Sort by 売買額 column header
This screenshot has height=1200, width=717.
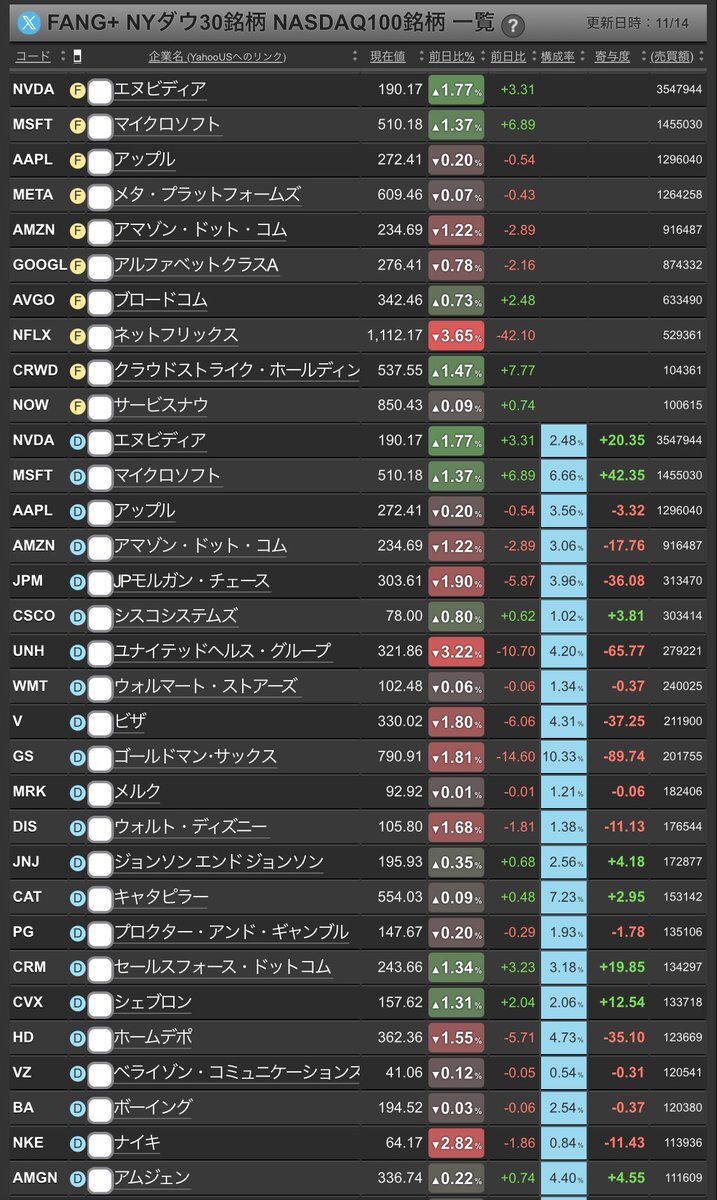tap(677, 57)
